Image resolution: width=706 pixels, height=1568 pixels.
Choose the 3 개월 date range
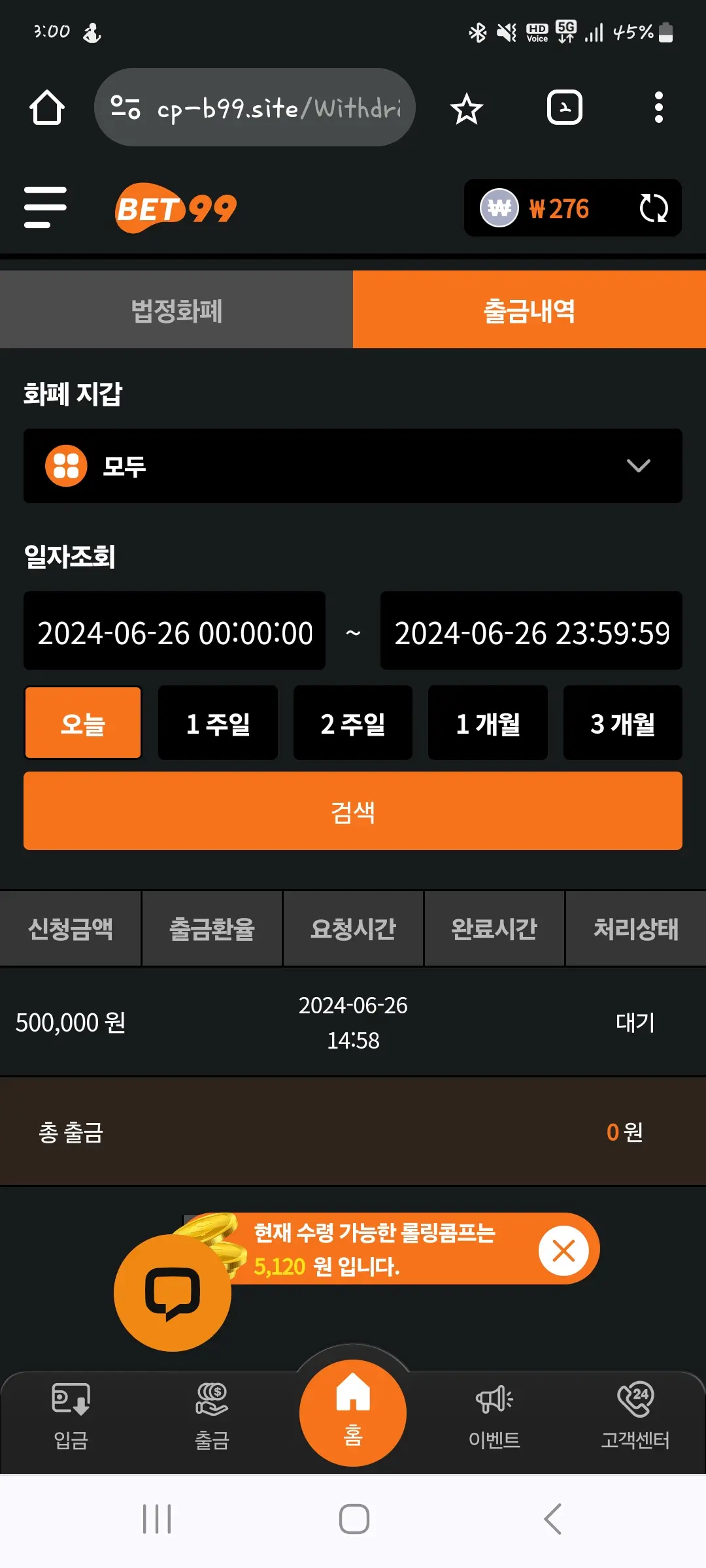click(x=623, y=723)
